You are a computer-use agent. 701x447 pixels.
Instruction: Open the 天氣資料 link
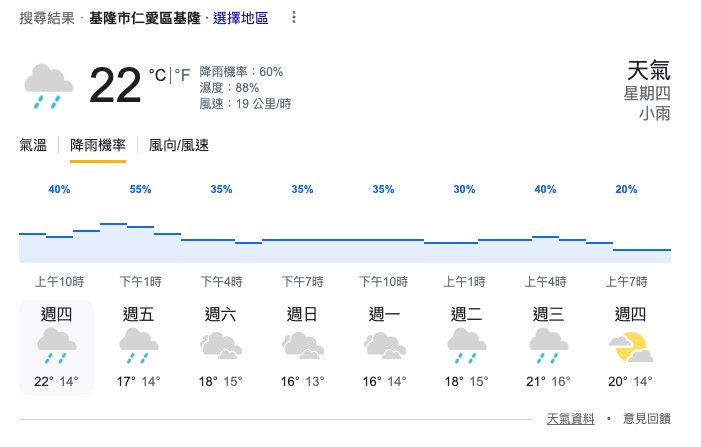570,418
